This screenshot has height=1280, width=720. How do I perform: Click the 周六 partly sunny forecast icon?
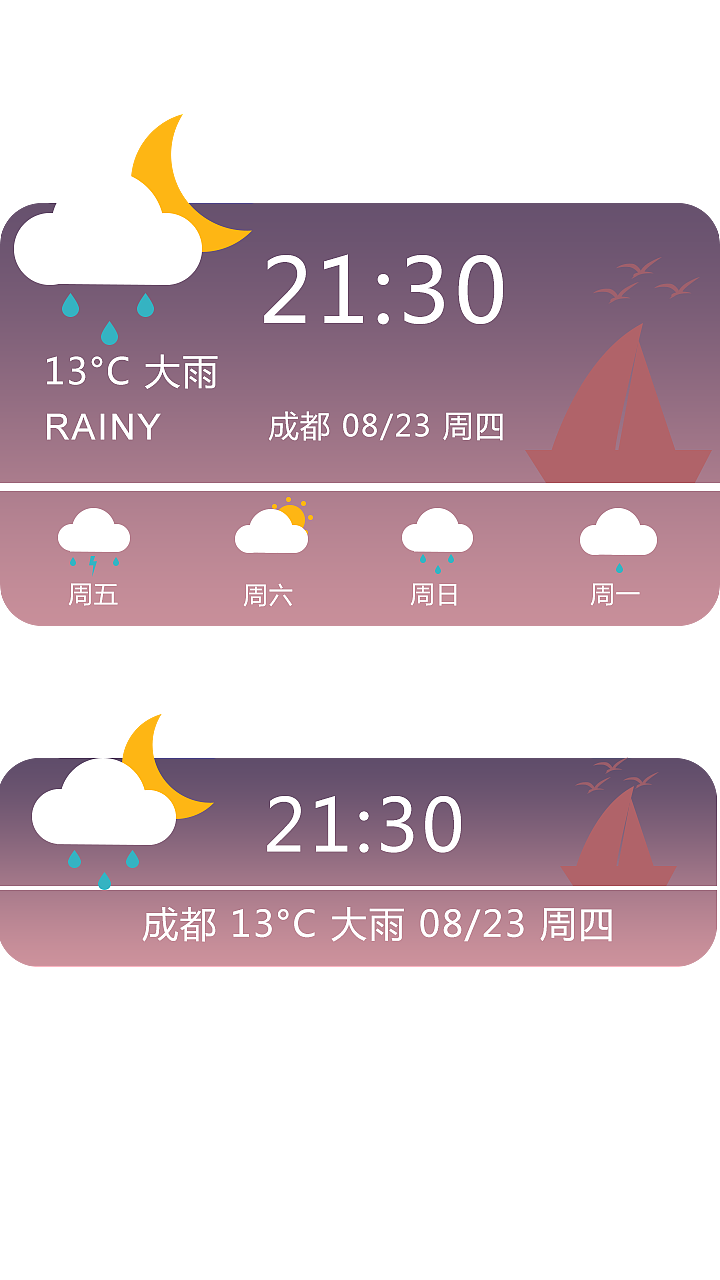tap(270, 530)
